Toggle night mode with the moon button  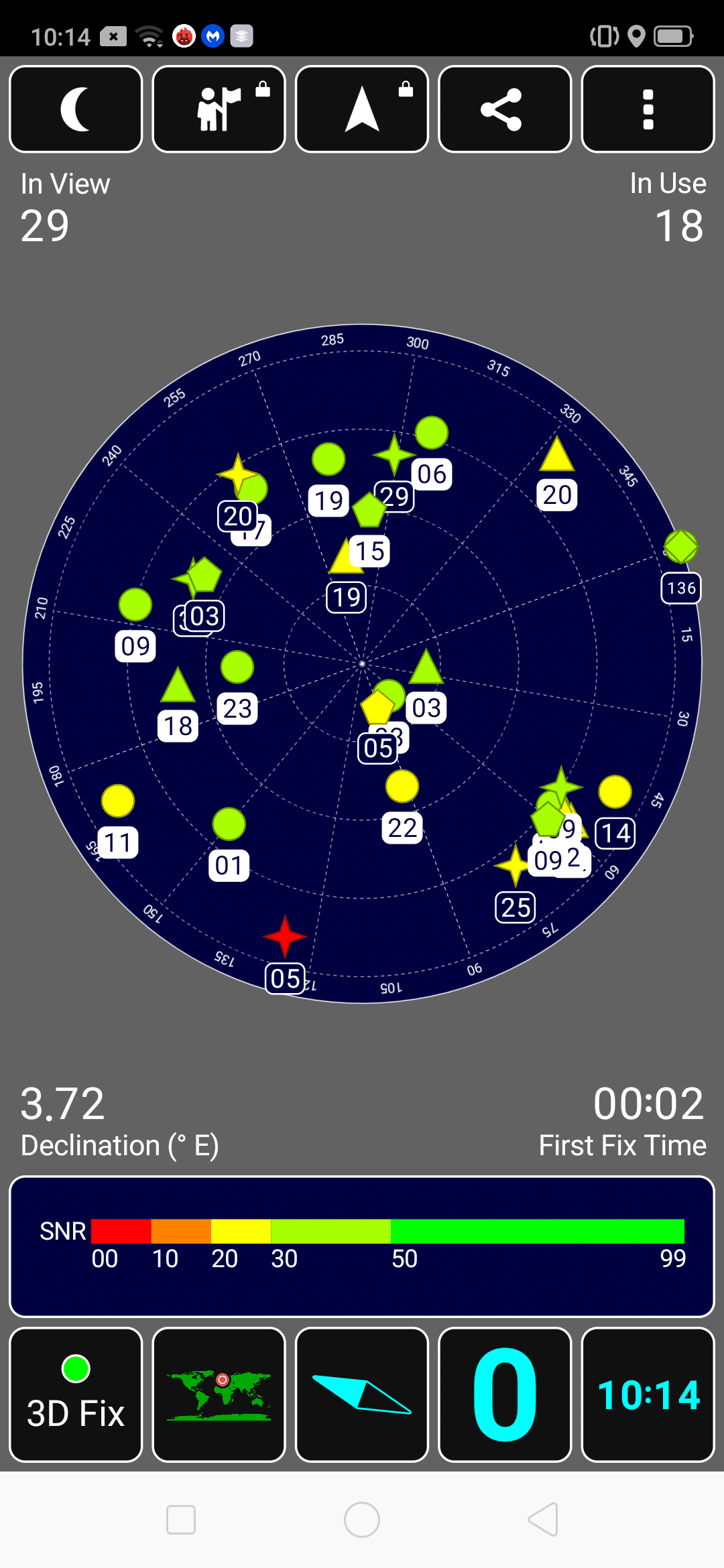coord(76,109)
